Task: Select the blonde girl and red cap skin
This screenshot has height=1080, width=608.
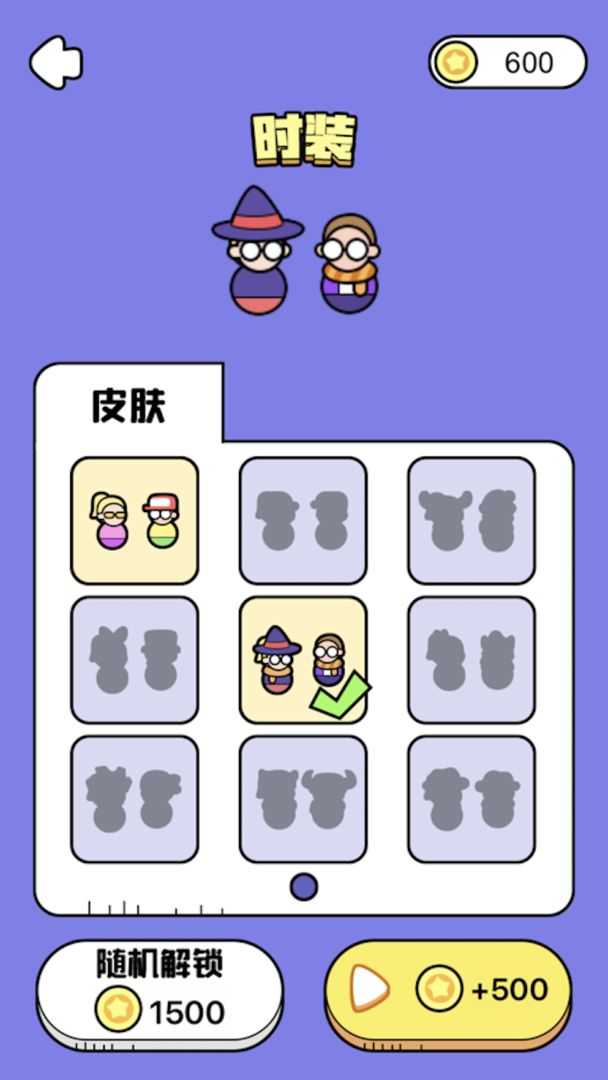Action: 134,520
